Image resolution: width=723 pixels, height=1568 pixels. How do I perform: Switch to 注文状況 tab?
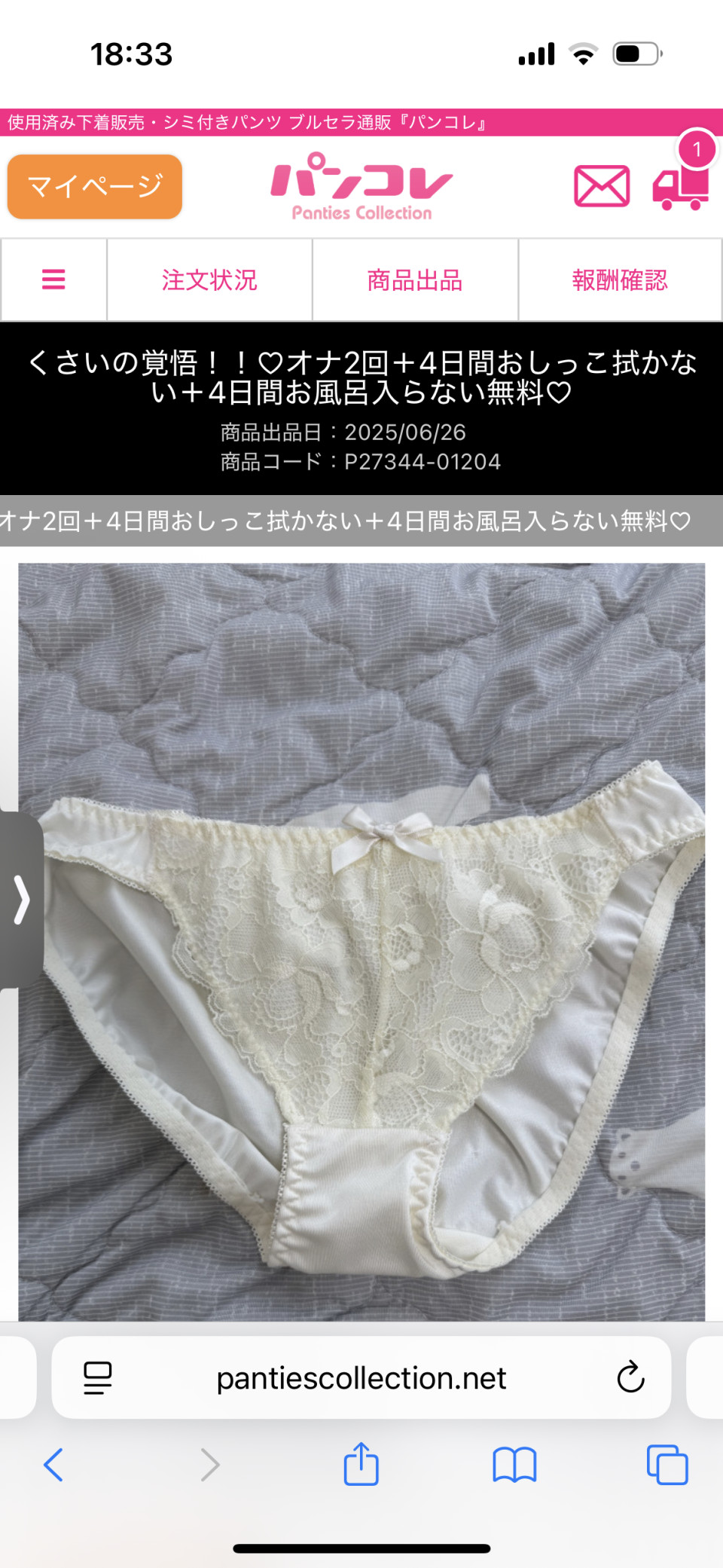tap(209, 280)
